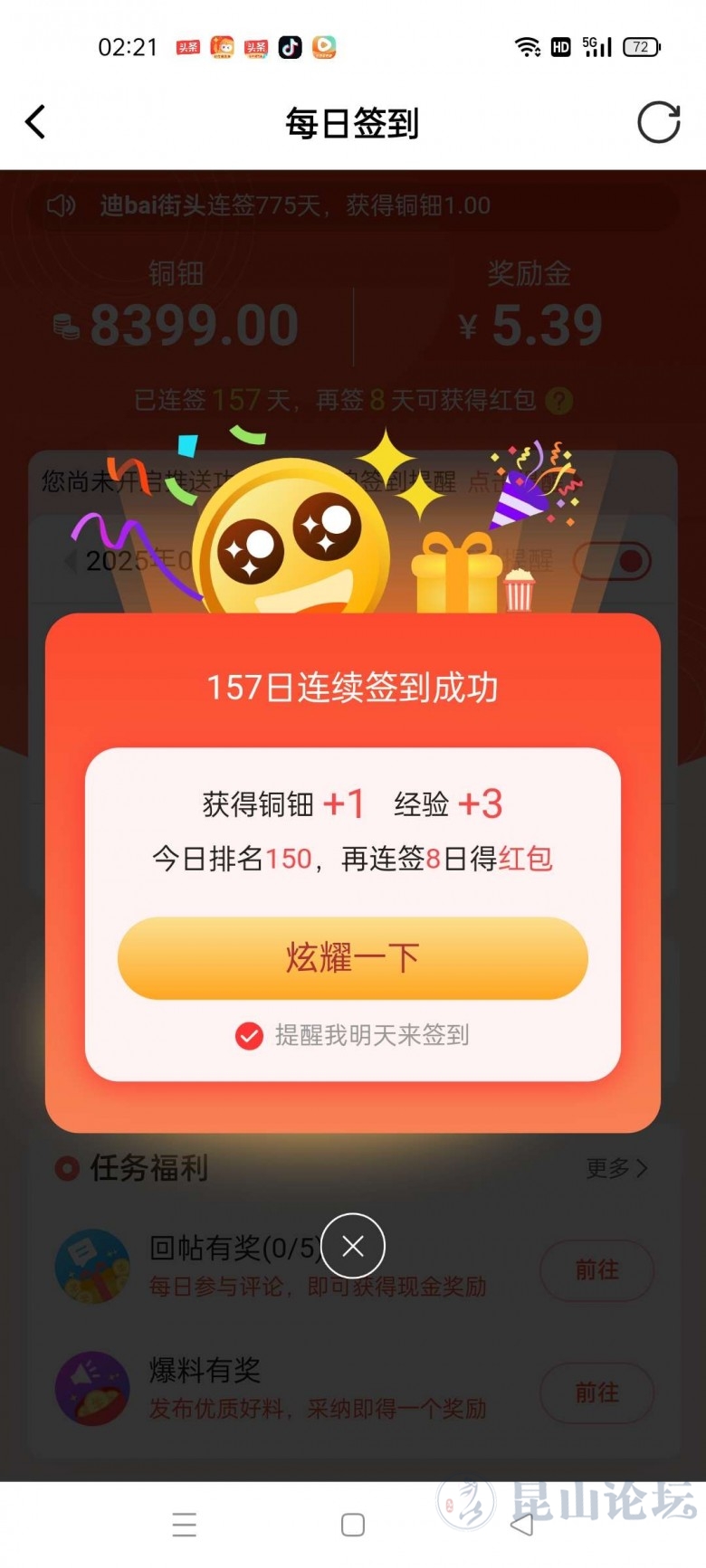Refresh the sign-in page
The width and height of the screenshot is (706, 1568).
pos(658,122)
